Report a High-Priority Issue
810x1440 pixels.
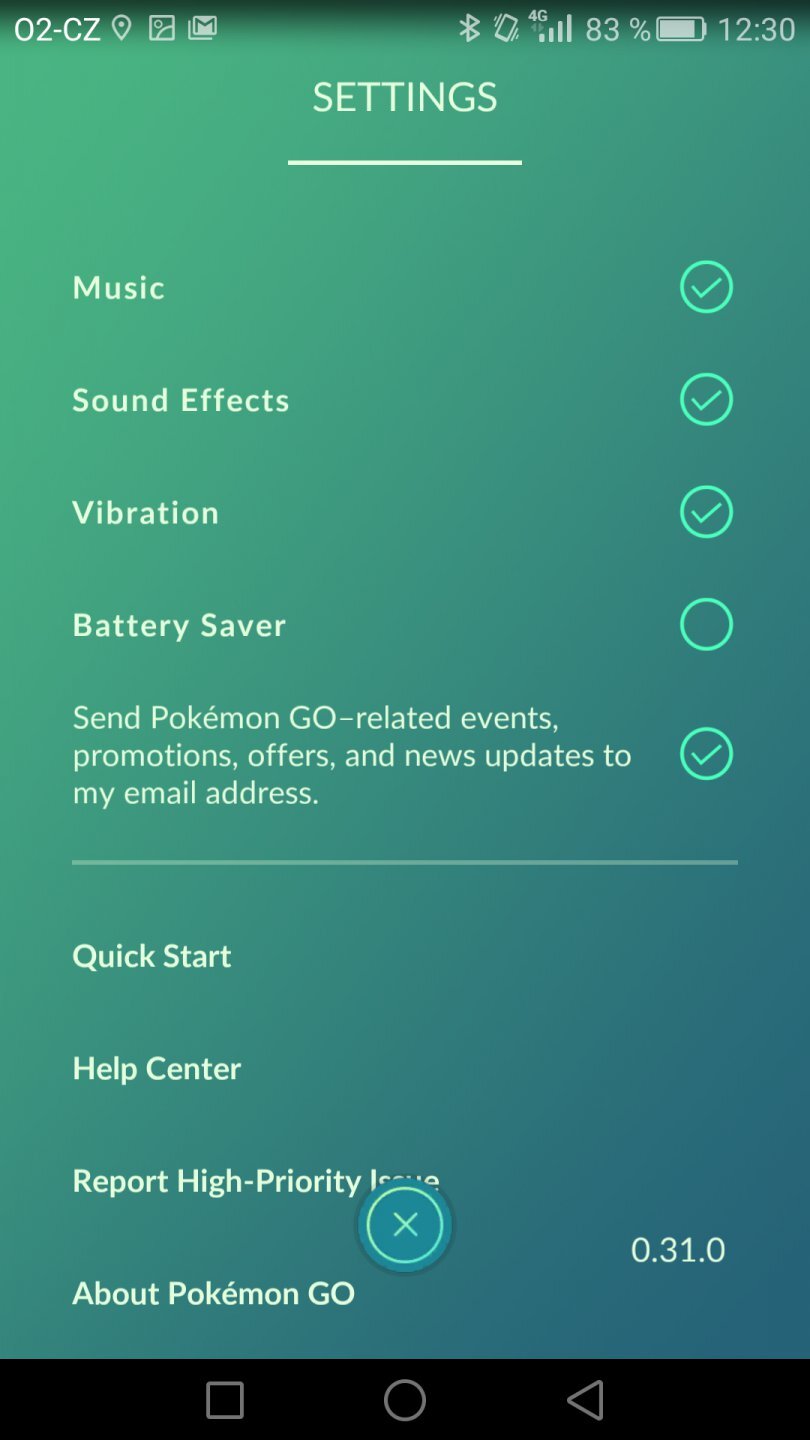[x=255, y=1180]
